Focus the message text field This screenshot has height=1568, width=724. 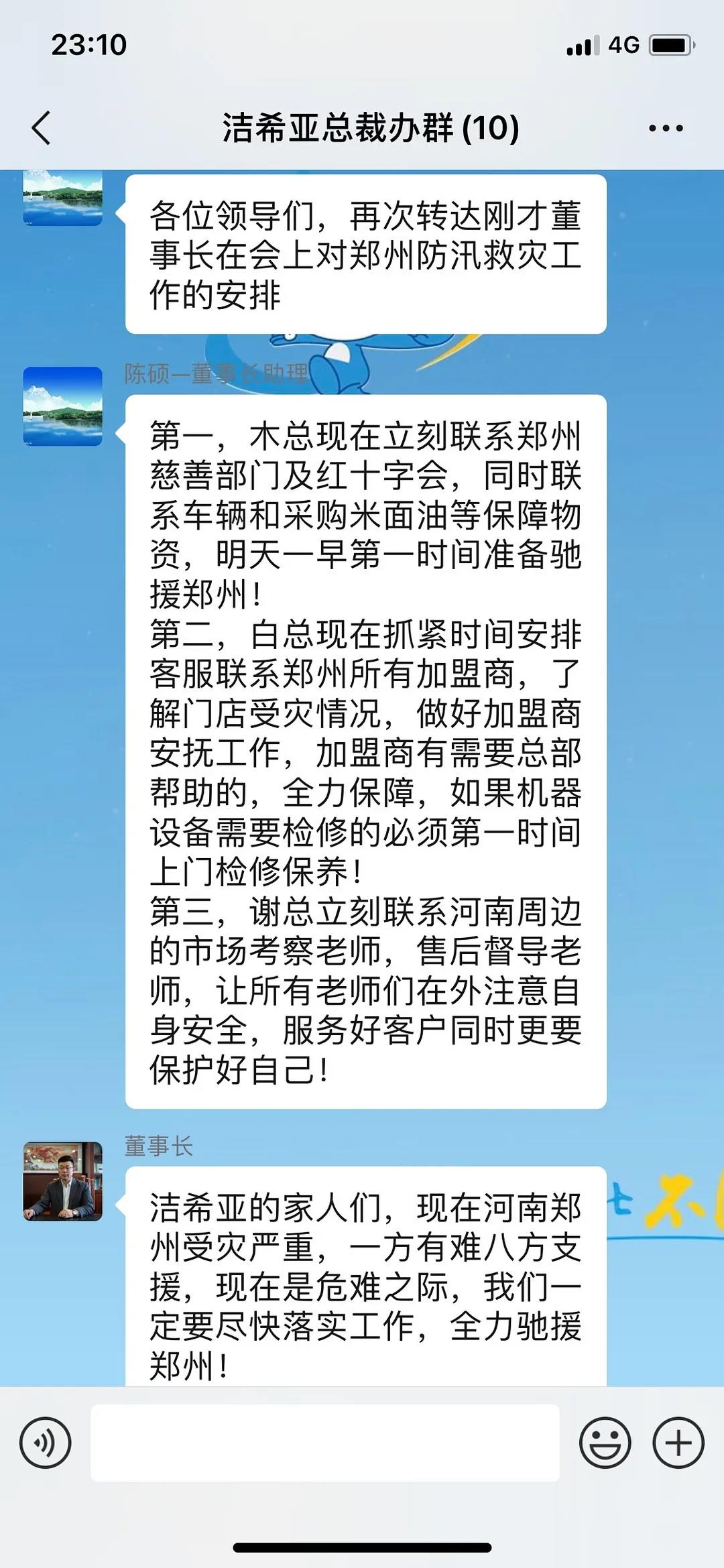(x=325, y=1443)
